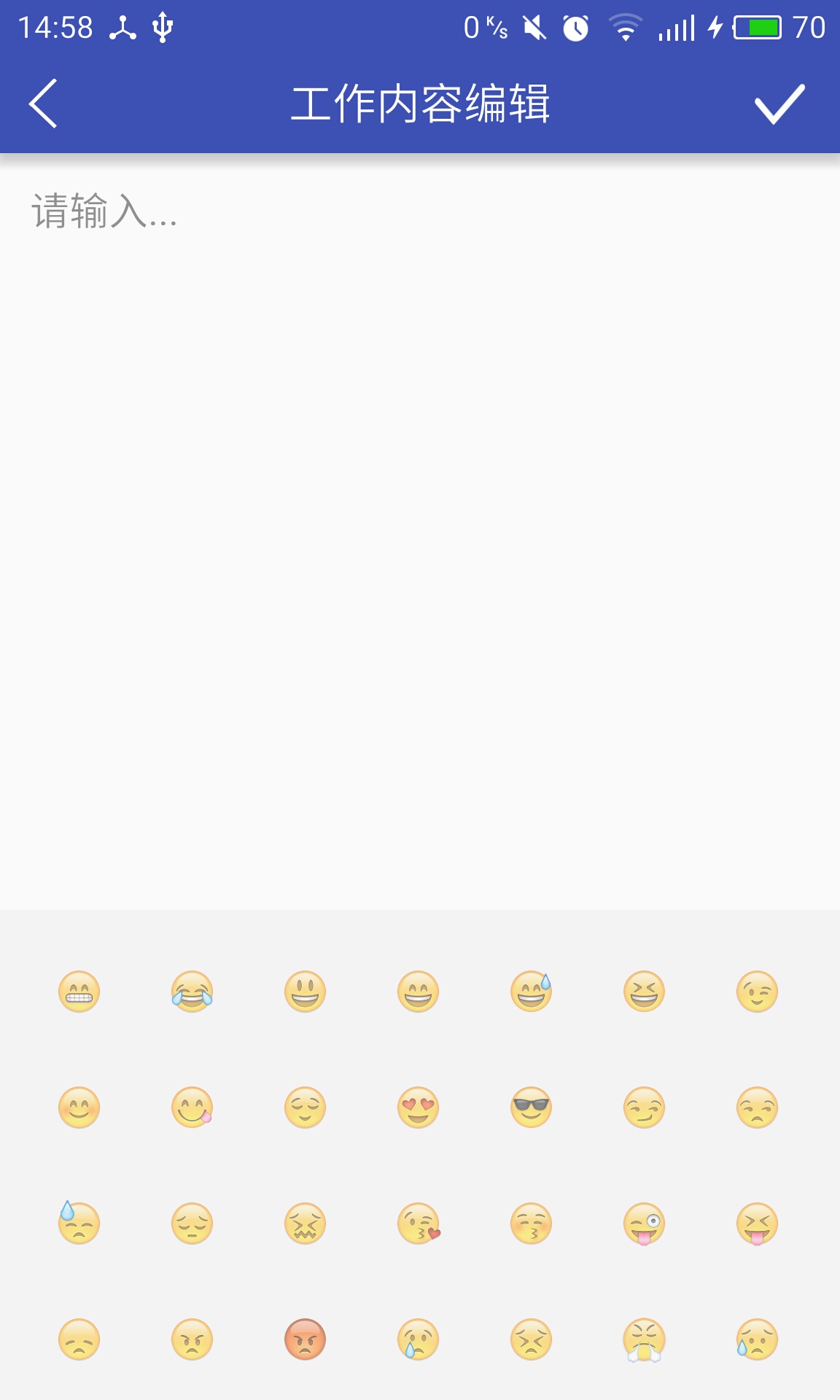Insert the kiss with heart emoji

418,1224
